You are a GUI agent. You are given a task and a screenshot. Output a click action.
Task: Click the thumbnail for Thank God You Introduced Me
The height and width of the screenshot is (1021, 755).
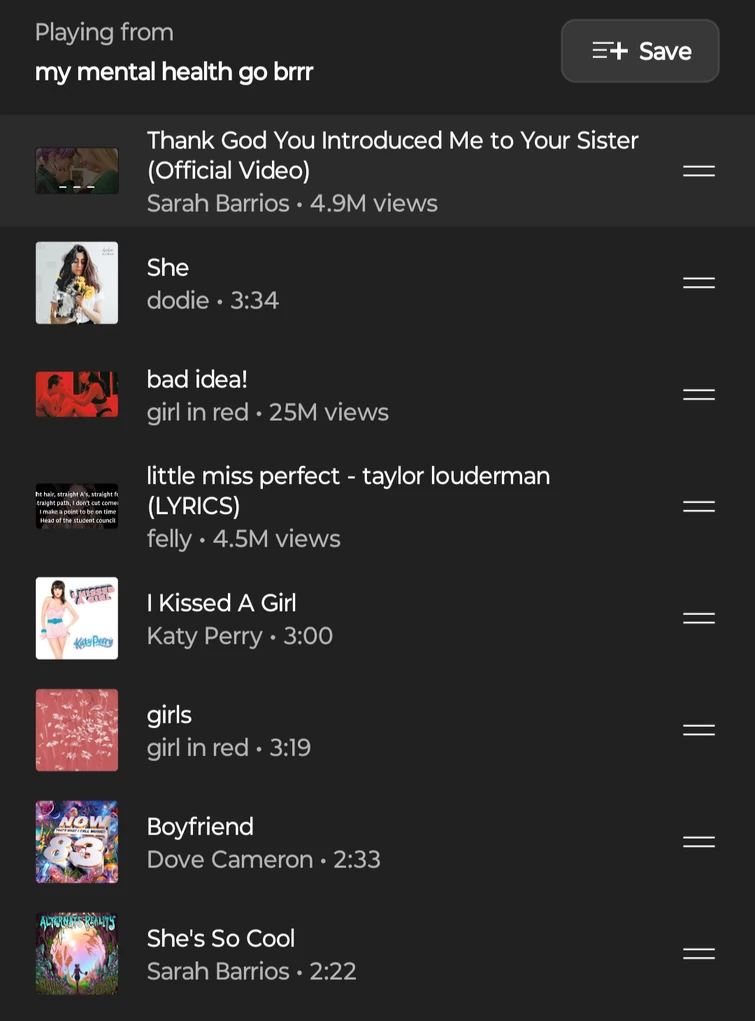click(77, 170)
